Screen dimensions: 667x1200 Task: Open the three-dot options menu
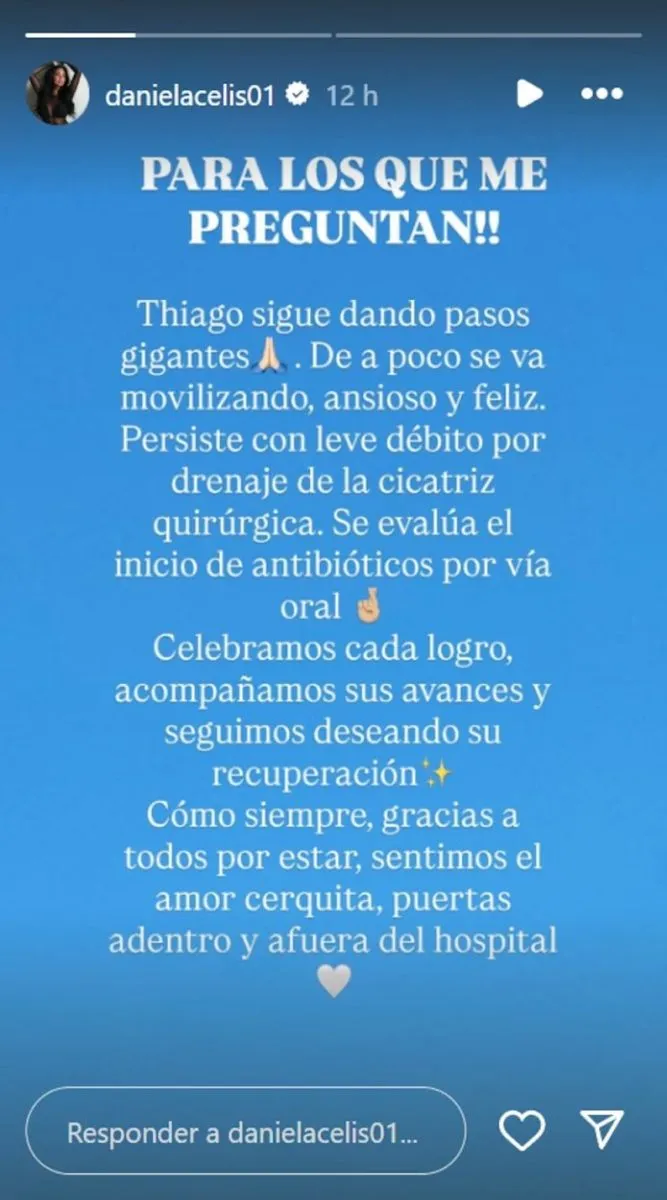tap(601, 94)
